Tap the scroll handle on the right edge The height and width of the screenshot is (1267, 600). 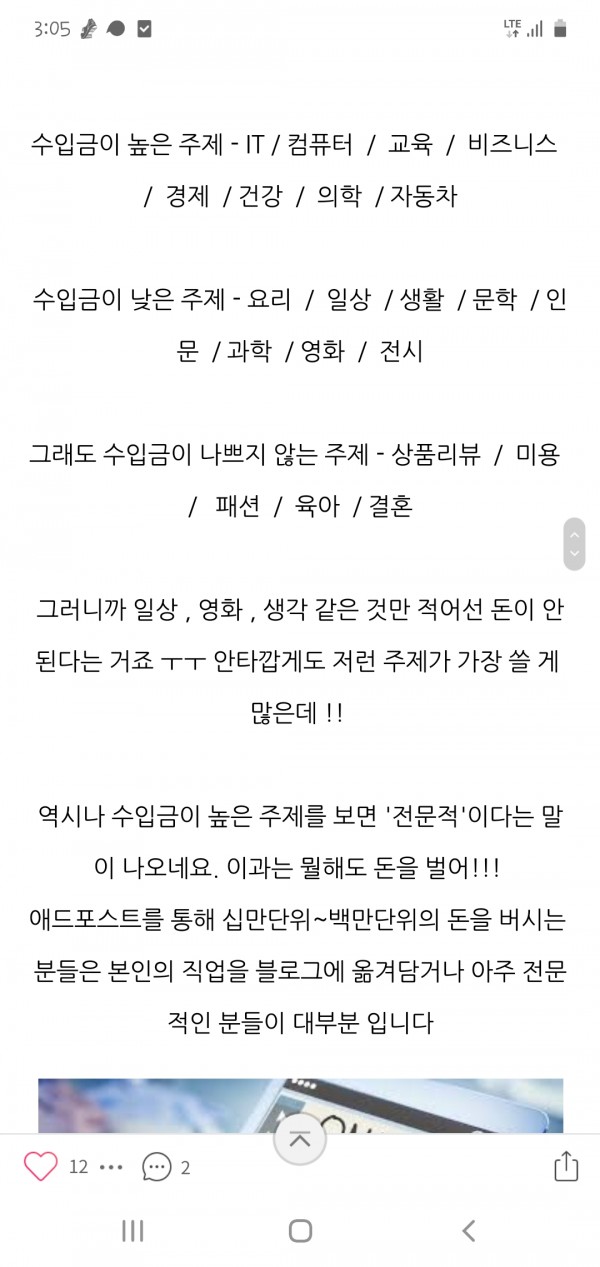(x=574, y=544)
